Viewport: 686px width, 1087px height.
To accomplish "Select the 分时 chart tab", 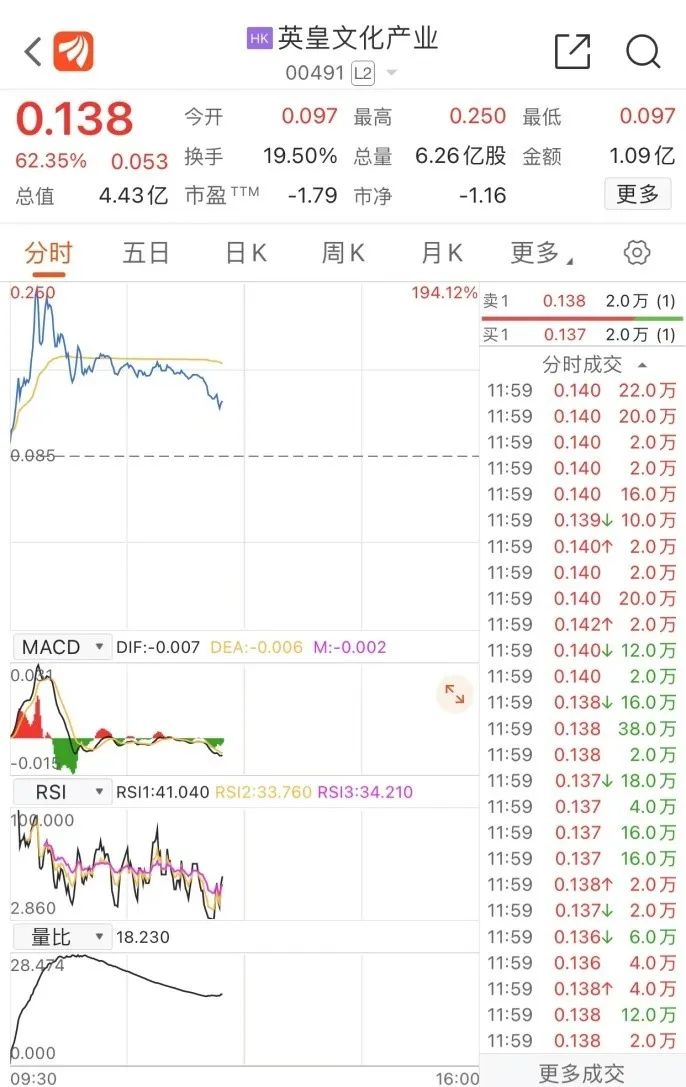I will tap(48, 253).
